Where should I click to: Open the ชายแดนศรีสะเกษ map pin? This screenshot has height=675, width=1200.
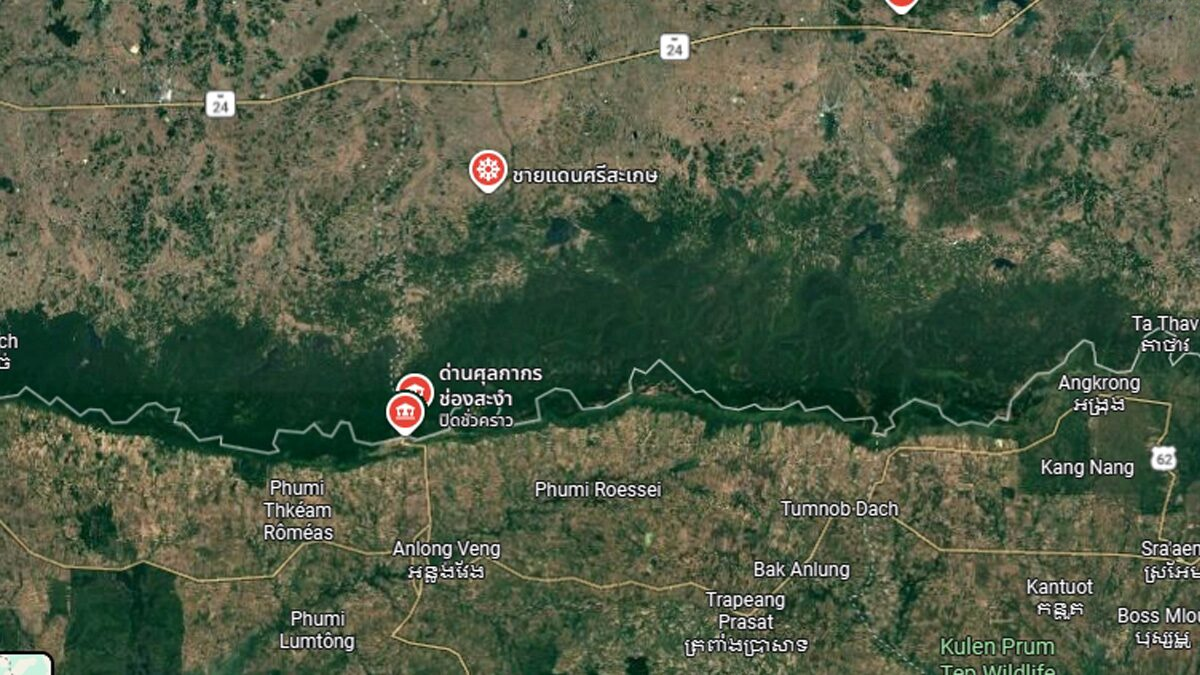tap(488, 170)
